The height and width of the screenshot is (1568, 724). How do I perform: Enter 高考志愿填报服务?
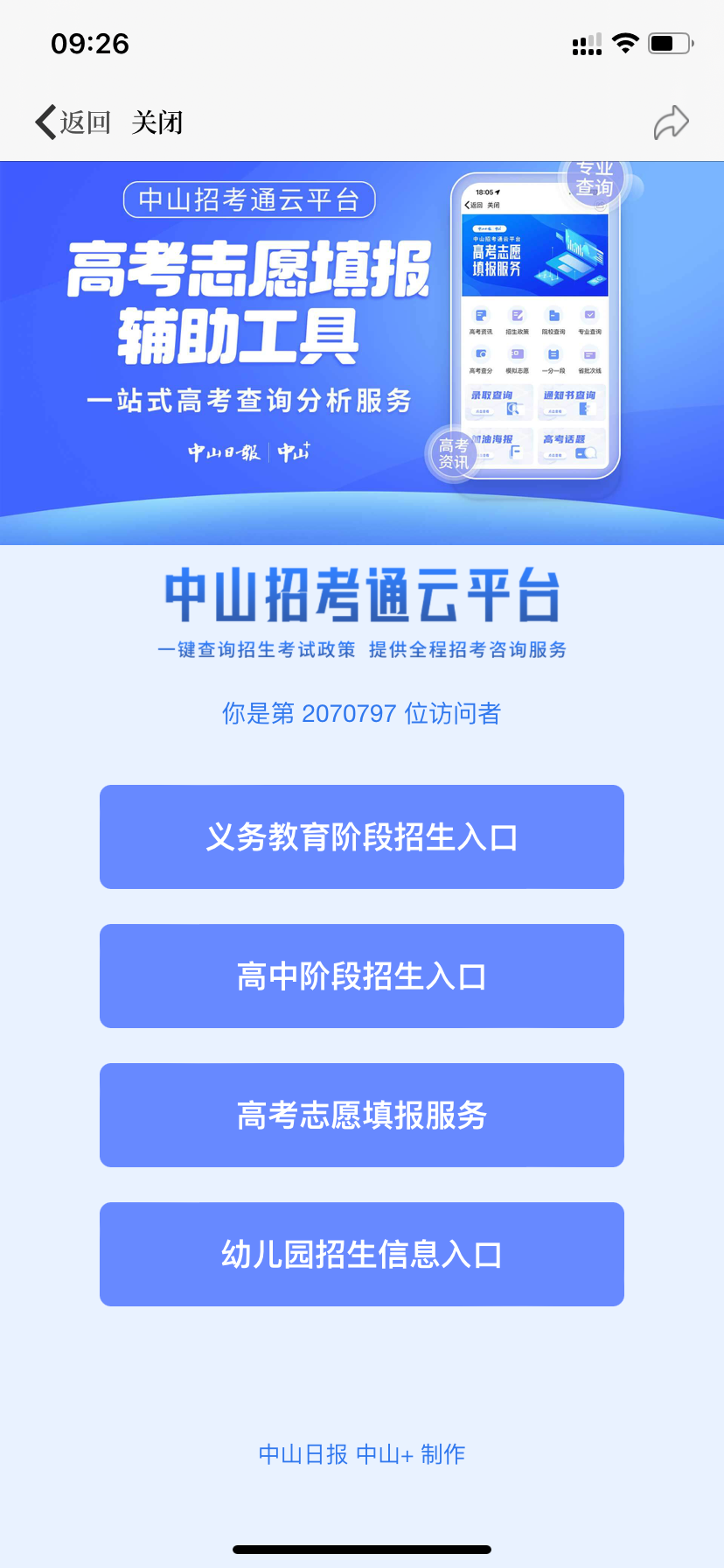pyautogui.click(x=362, y=1116)
